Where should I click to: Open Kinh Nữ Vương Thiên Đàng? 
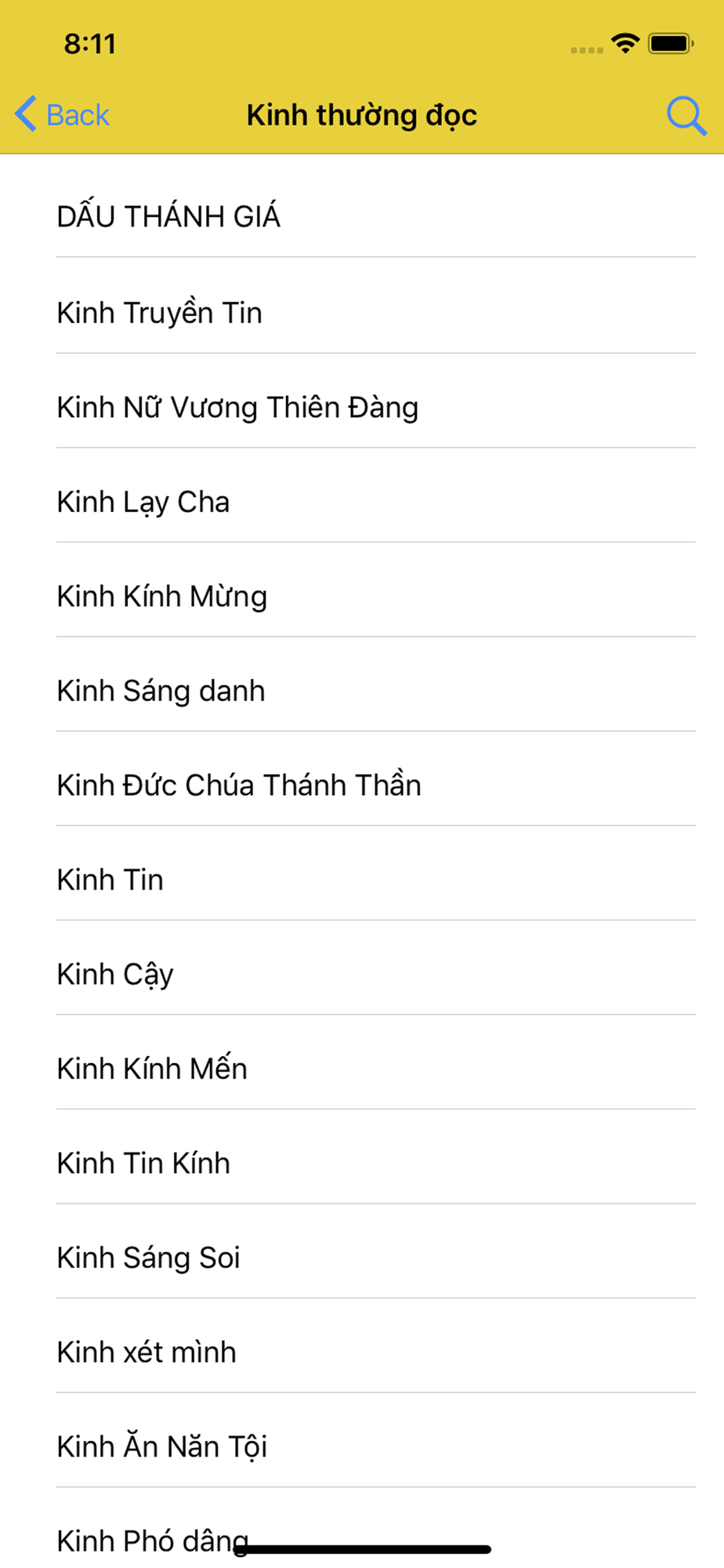(x=362, y=401)
